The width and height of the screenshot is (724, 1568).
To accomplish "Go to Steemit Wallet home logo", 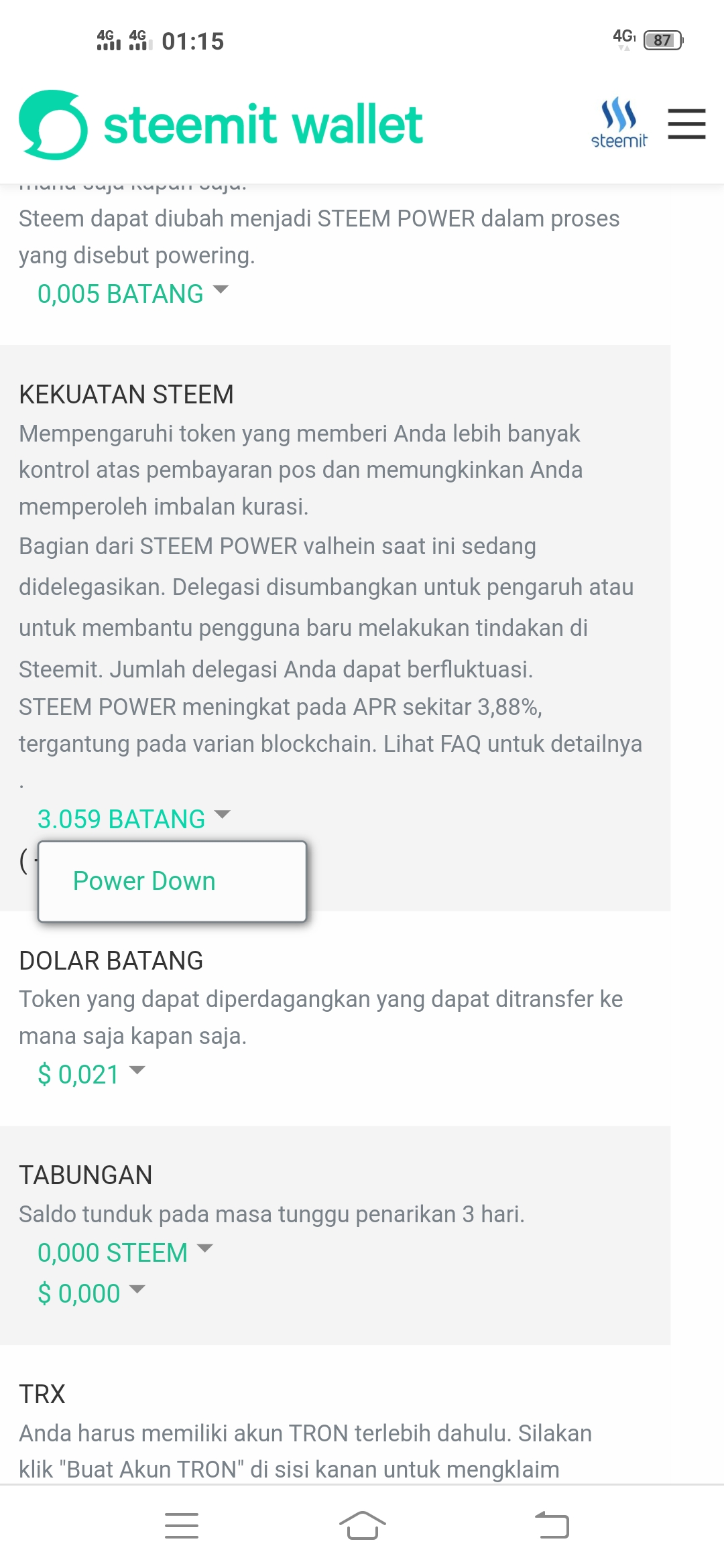I will tap(221, 125).
